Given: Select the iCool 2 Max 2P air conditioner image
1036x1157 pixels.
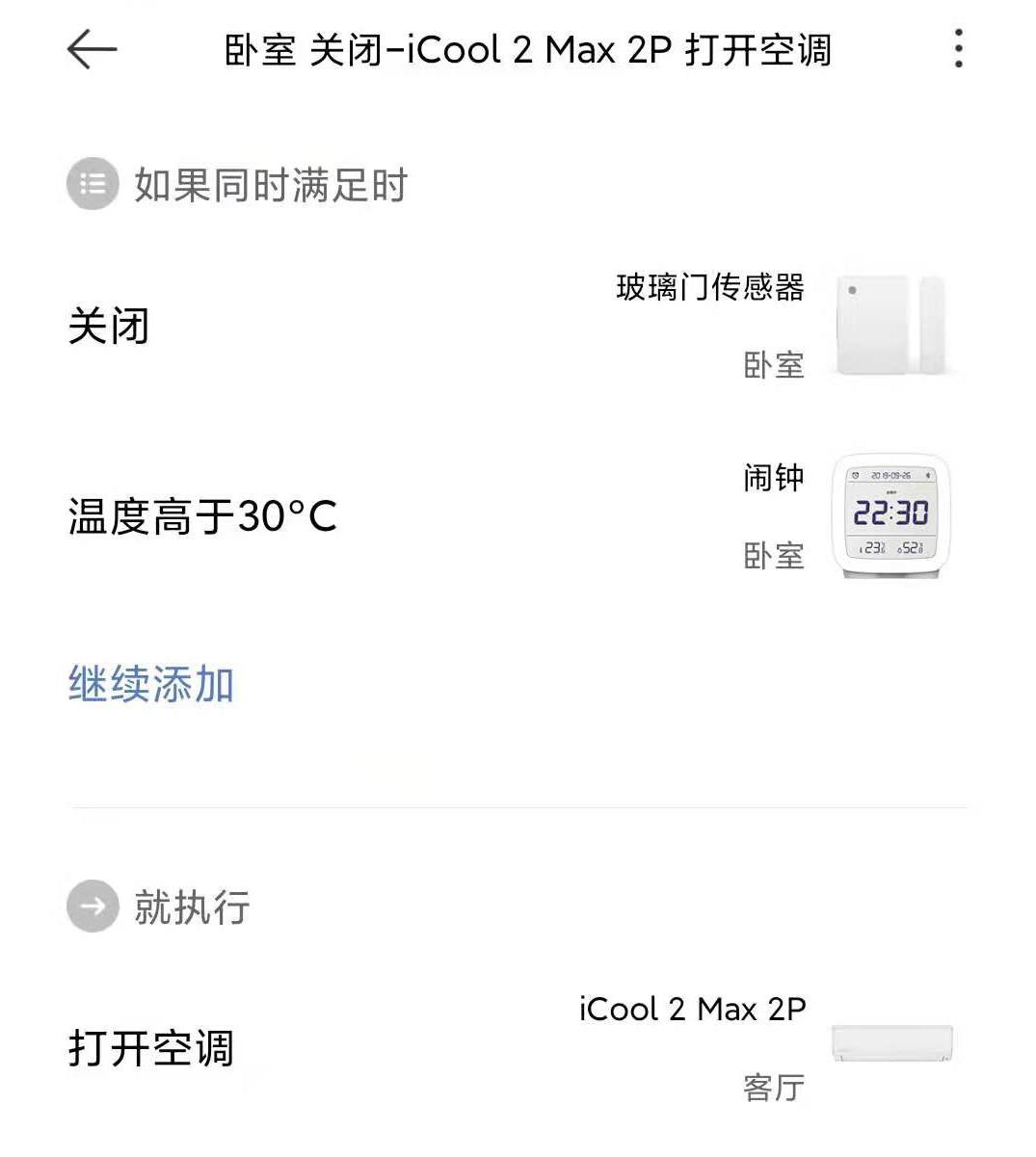Looking at the screenshot, I should coord(890,1044).
